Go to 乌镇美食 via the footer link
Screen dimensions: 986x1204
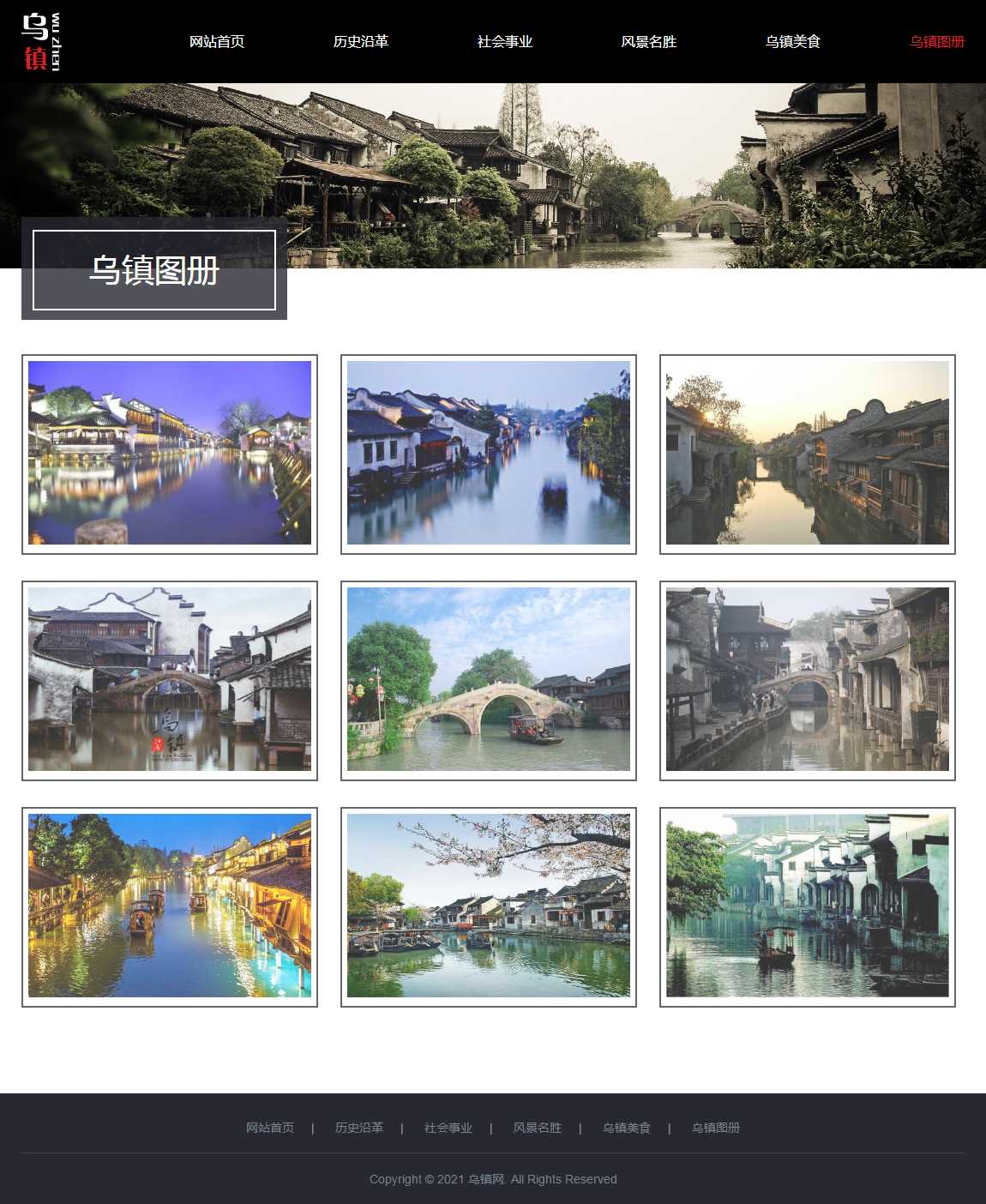click(x=627, y=1128)
